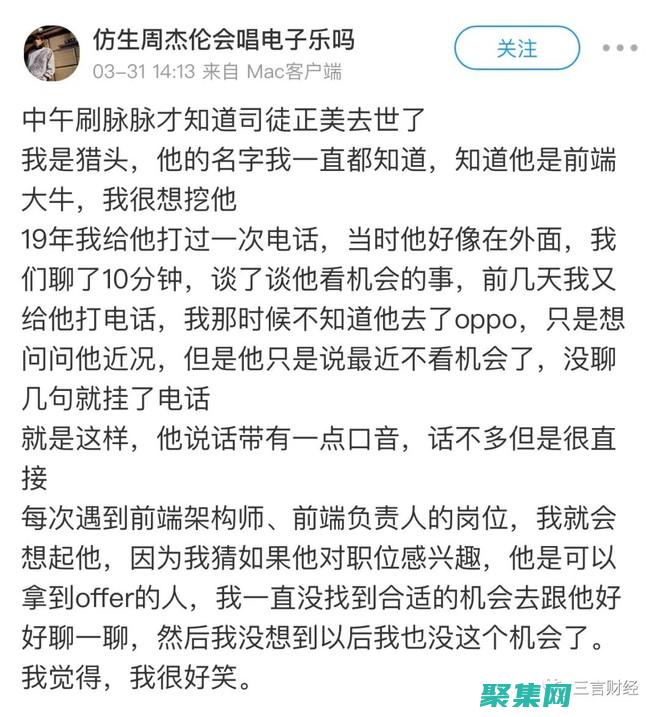Tap the username 仿生周杰伦会唱电子乐吗
660x717 pixels.
[223, 40]
